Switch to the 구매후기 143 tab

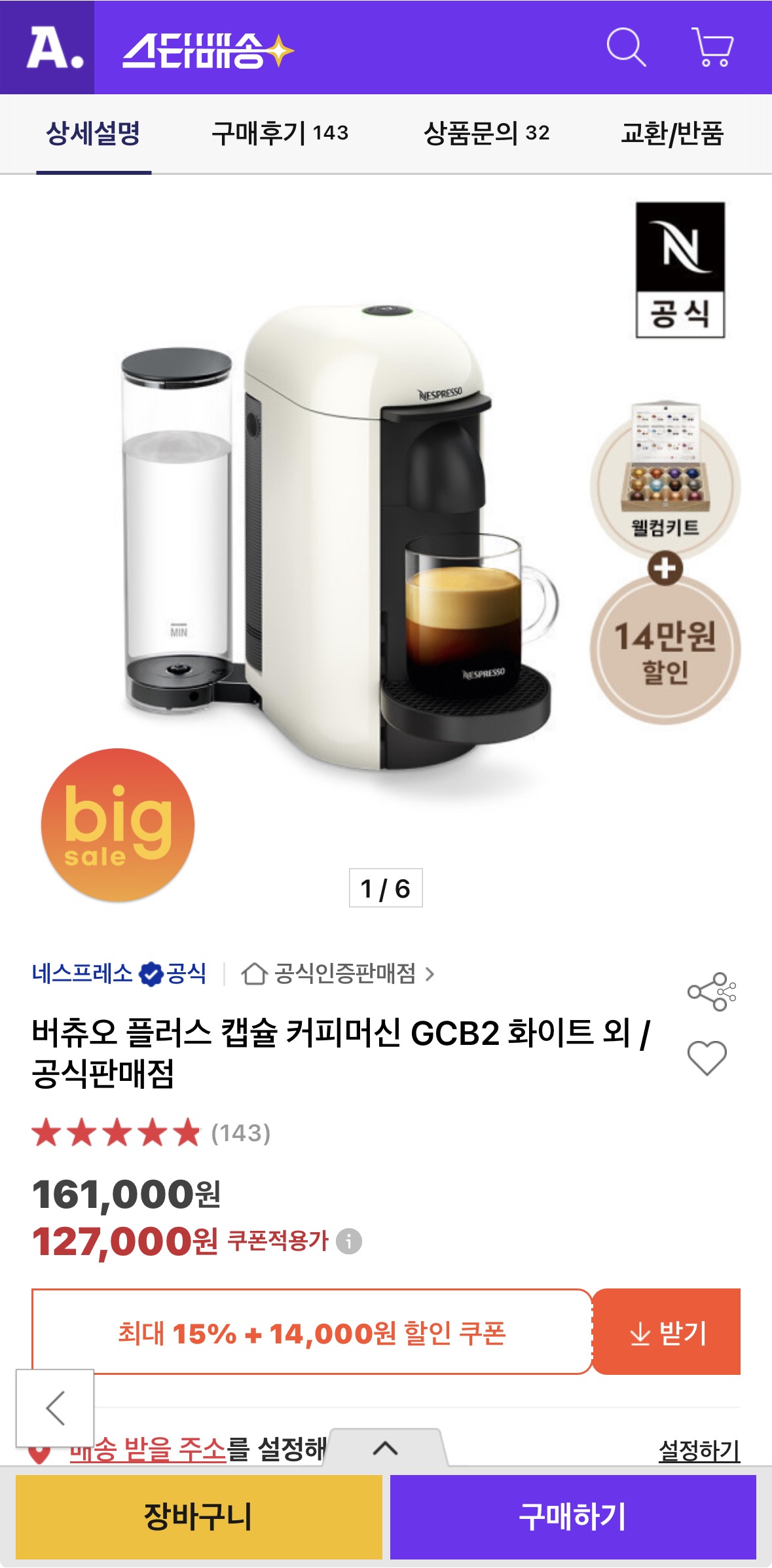(x=280, y=134)
